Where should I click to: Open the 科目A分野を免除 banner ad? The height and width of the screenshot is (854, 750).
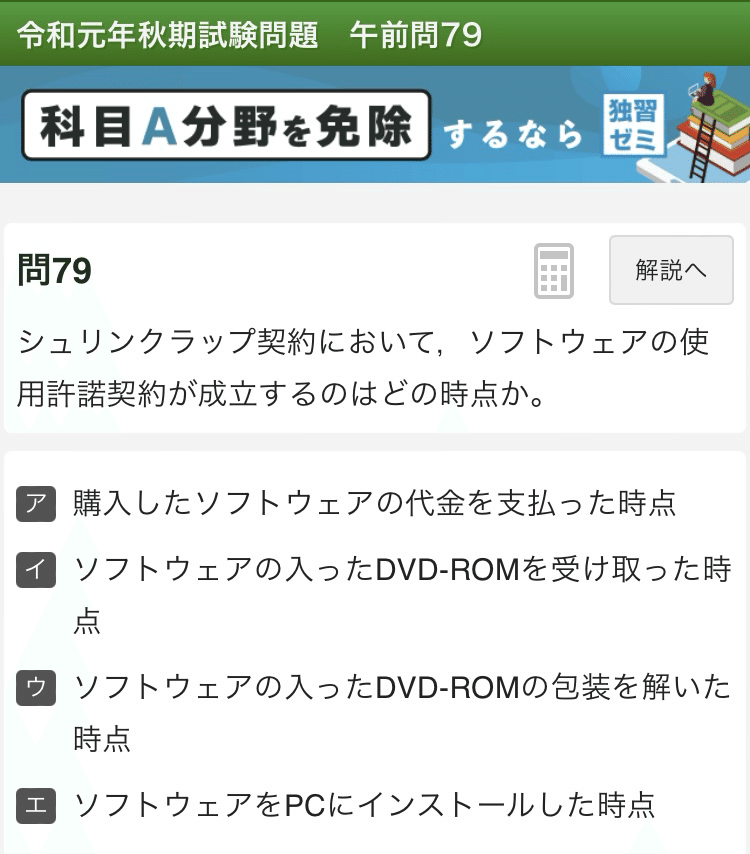[375, 125]
